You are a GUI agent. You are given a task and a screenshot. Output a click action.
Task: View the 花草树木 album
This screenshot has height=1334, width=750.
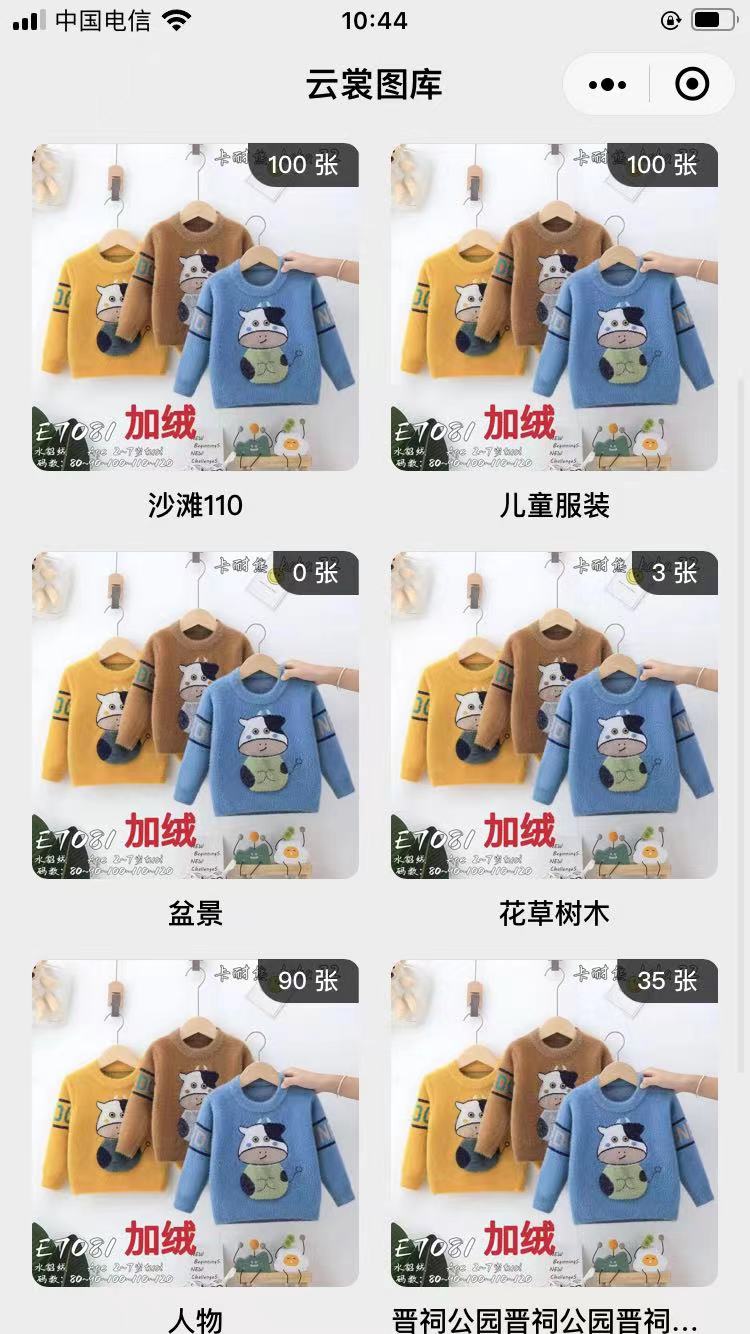(554, 715)
